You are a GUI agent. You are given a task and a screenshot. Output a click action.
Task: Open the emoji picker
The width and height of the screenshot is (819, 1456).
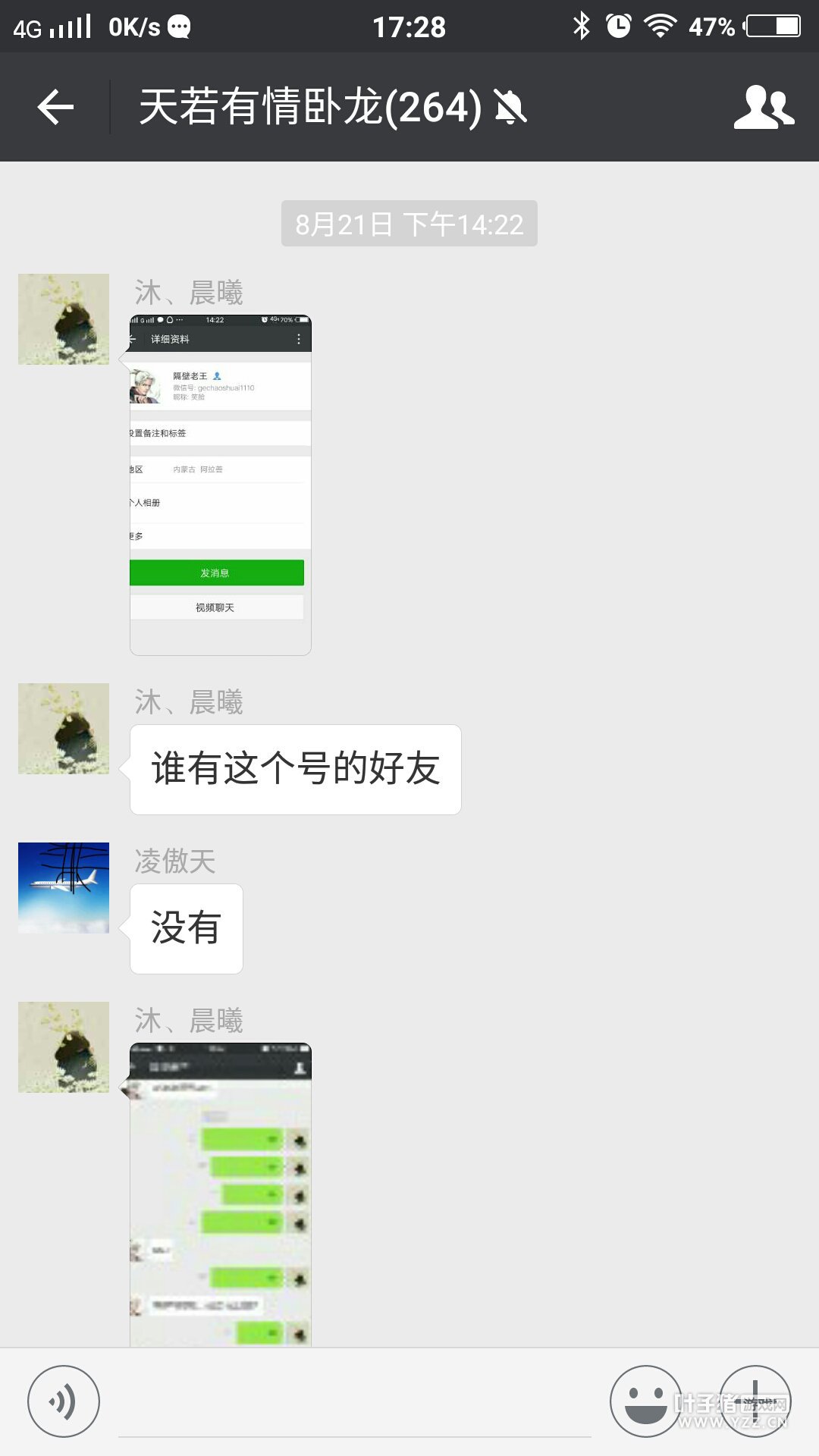646,1401
